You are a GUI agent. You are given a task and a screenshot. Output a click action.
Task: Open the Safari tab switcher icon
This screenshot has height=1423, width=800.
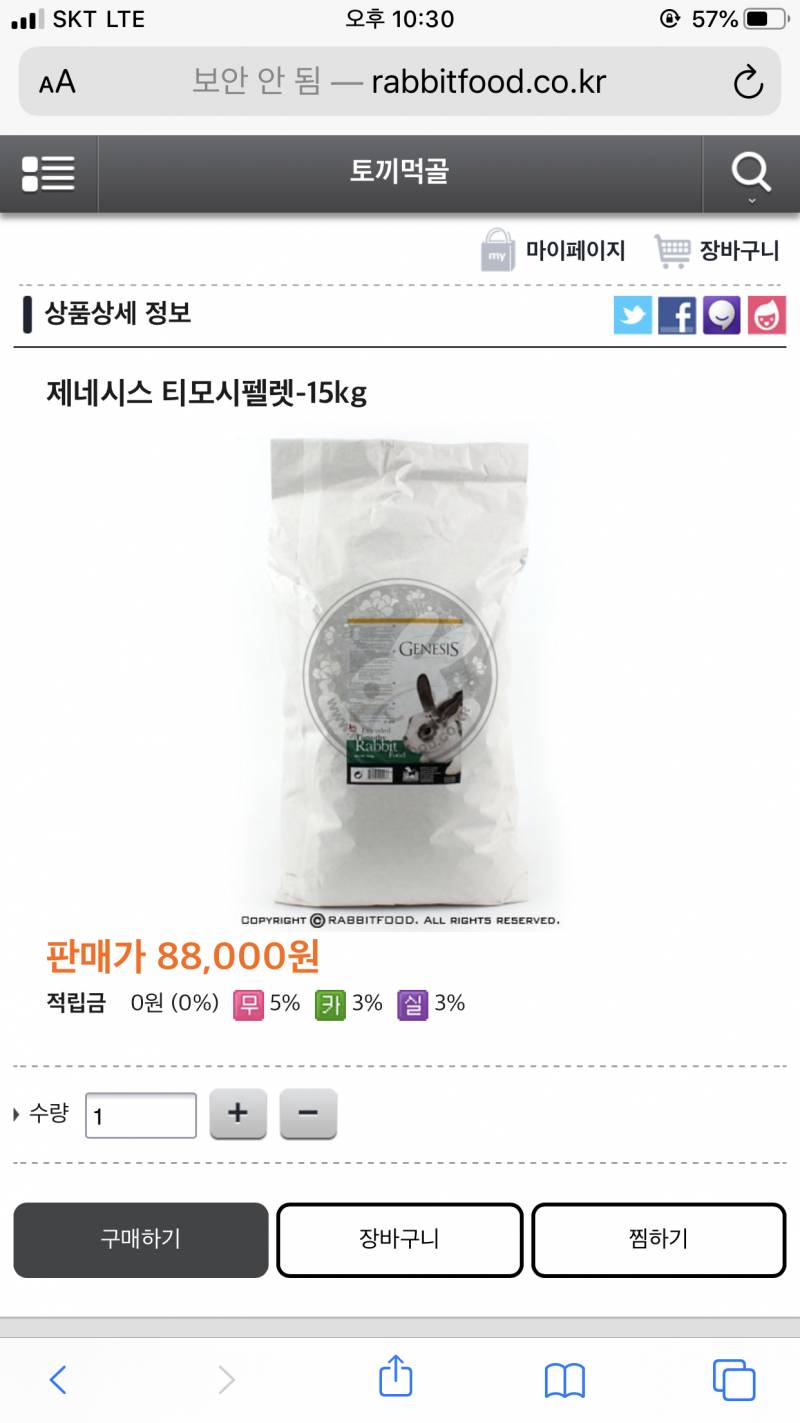(735, 1378)
